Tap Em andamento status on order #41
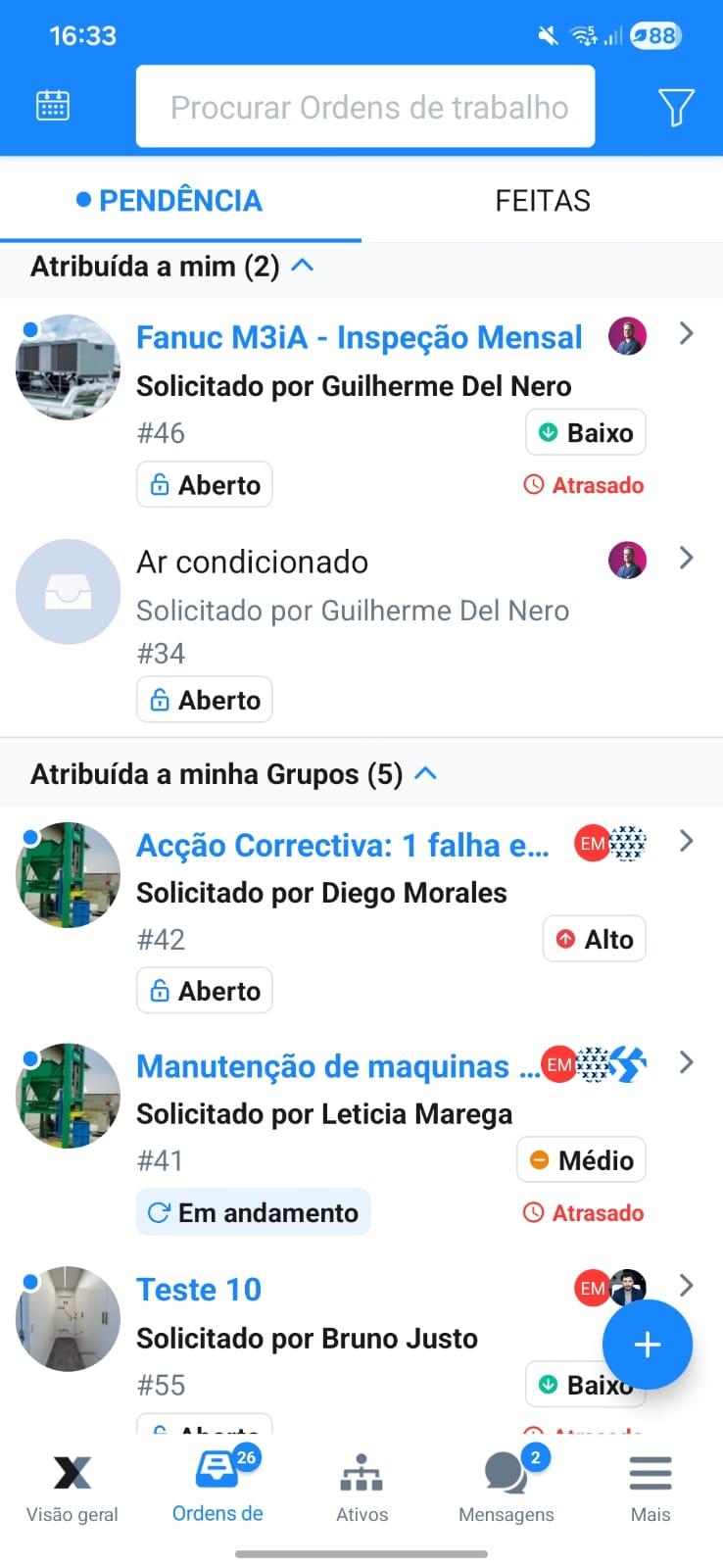723x1568 pixels. point(253,1212)
